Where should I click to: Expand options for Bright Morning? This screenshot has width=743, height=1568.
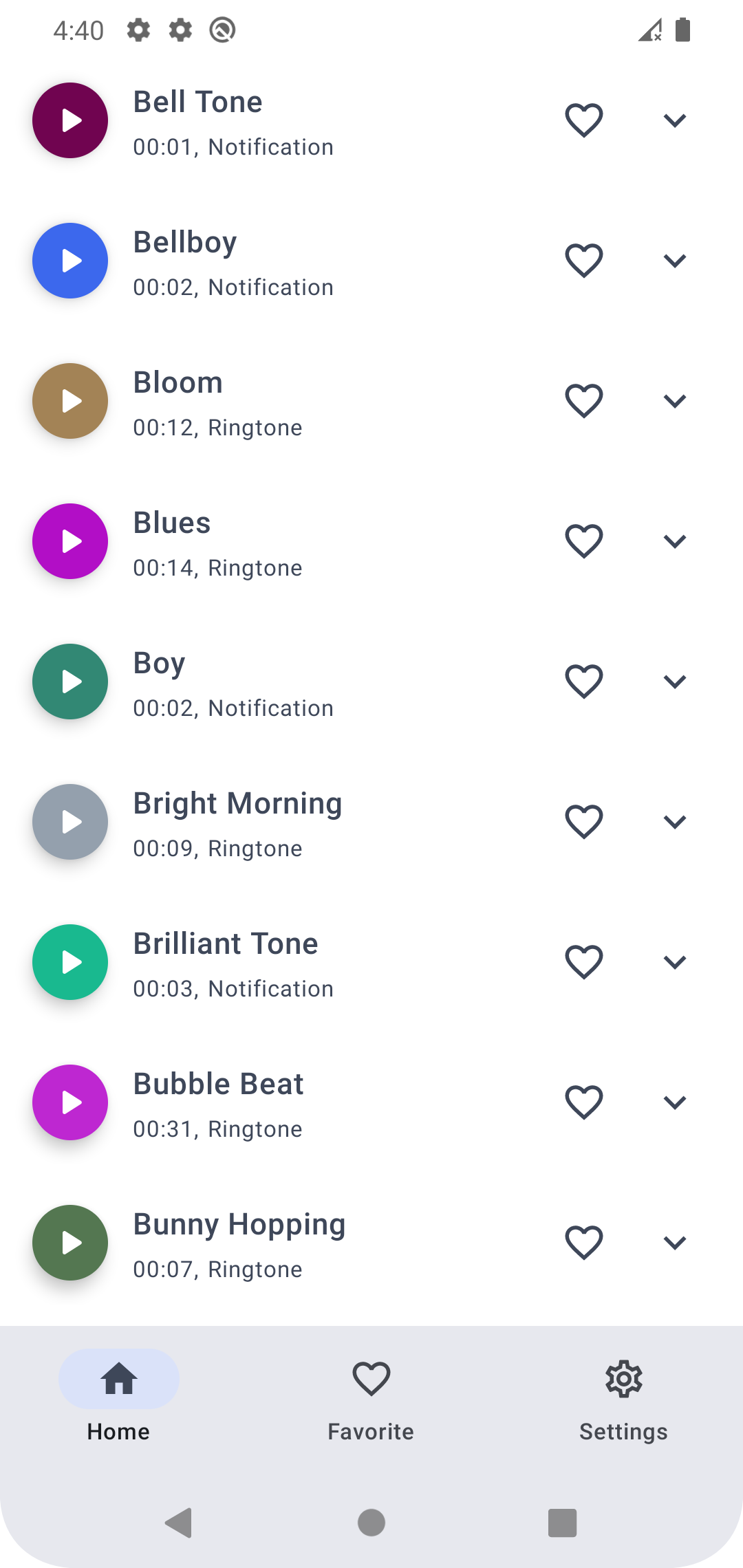click(675, 822)
